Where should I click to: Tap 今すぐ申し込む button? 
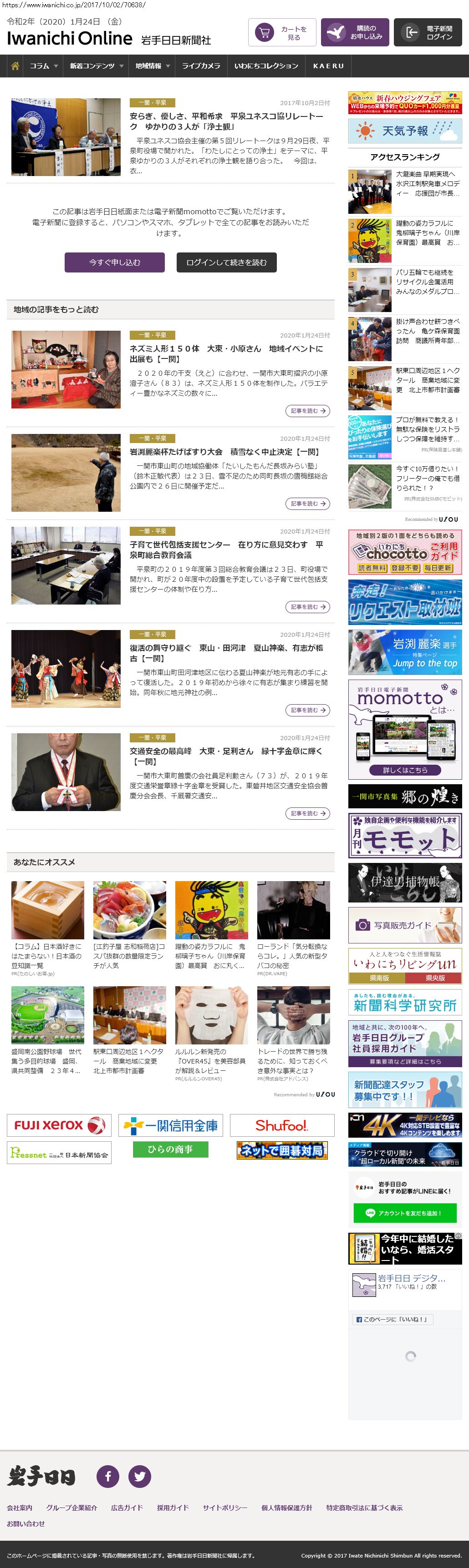(114, 262)
